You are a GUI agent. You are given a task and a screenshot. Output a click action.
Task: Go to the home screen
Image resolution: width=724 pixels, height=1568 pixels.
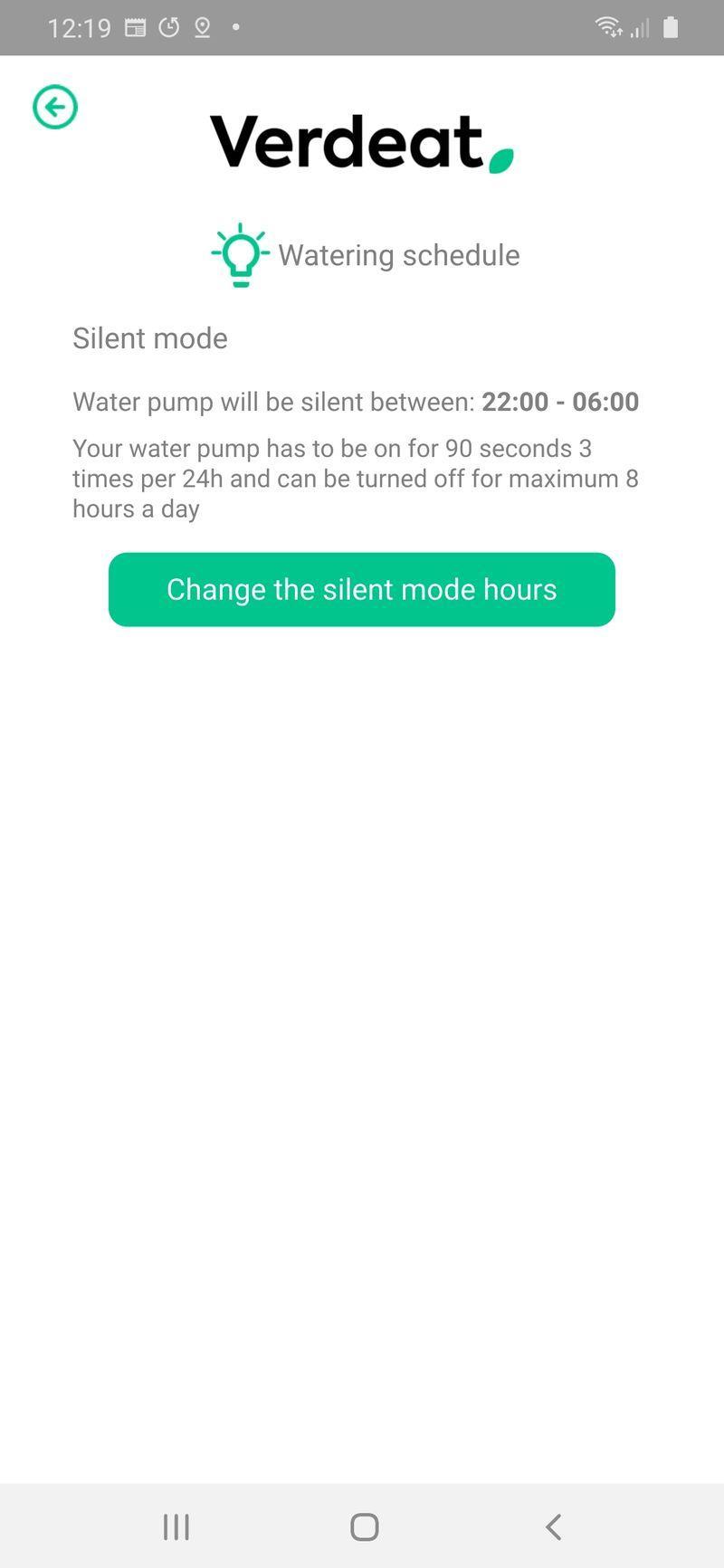364,1527
